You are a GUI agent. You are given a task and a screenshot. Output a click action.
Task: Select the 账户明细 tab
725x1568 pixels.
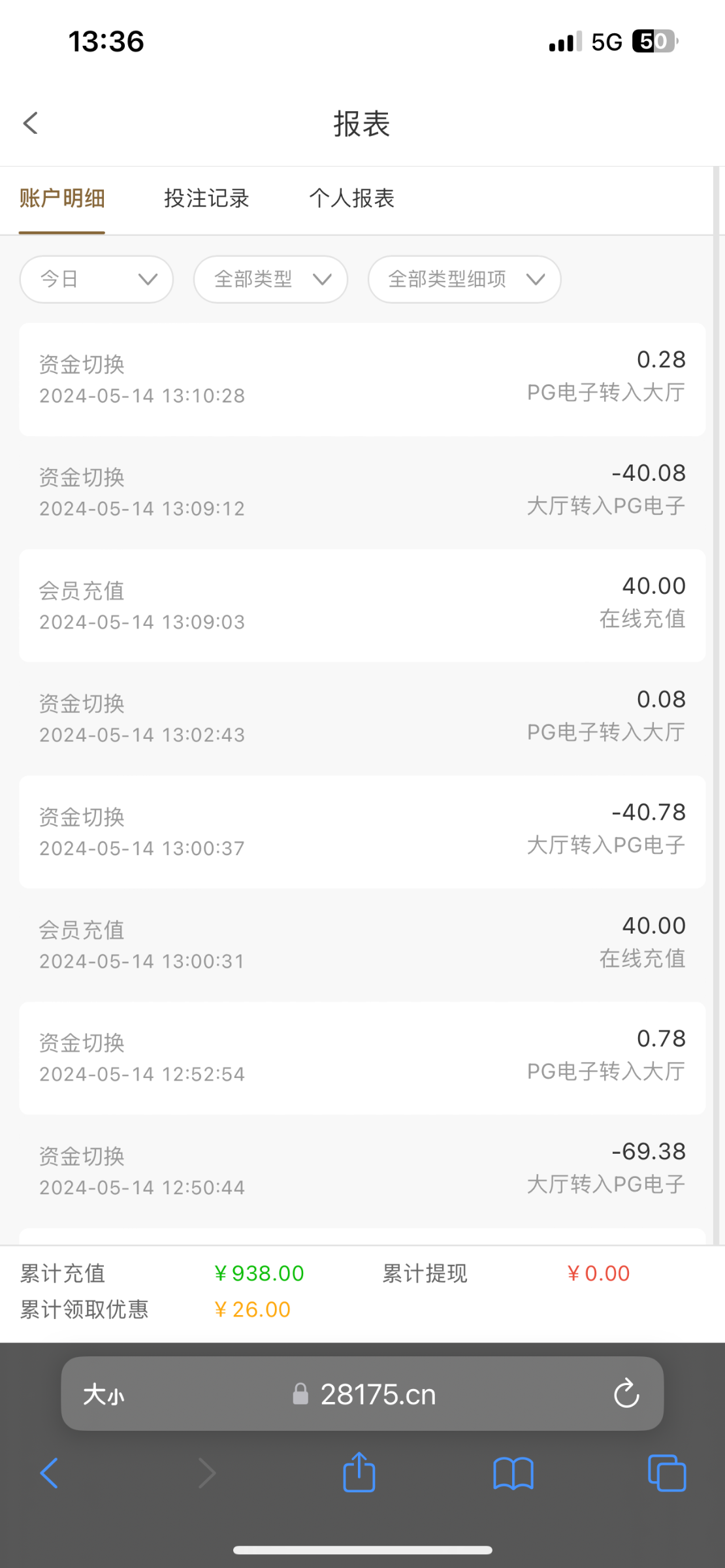[62, 199]
